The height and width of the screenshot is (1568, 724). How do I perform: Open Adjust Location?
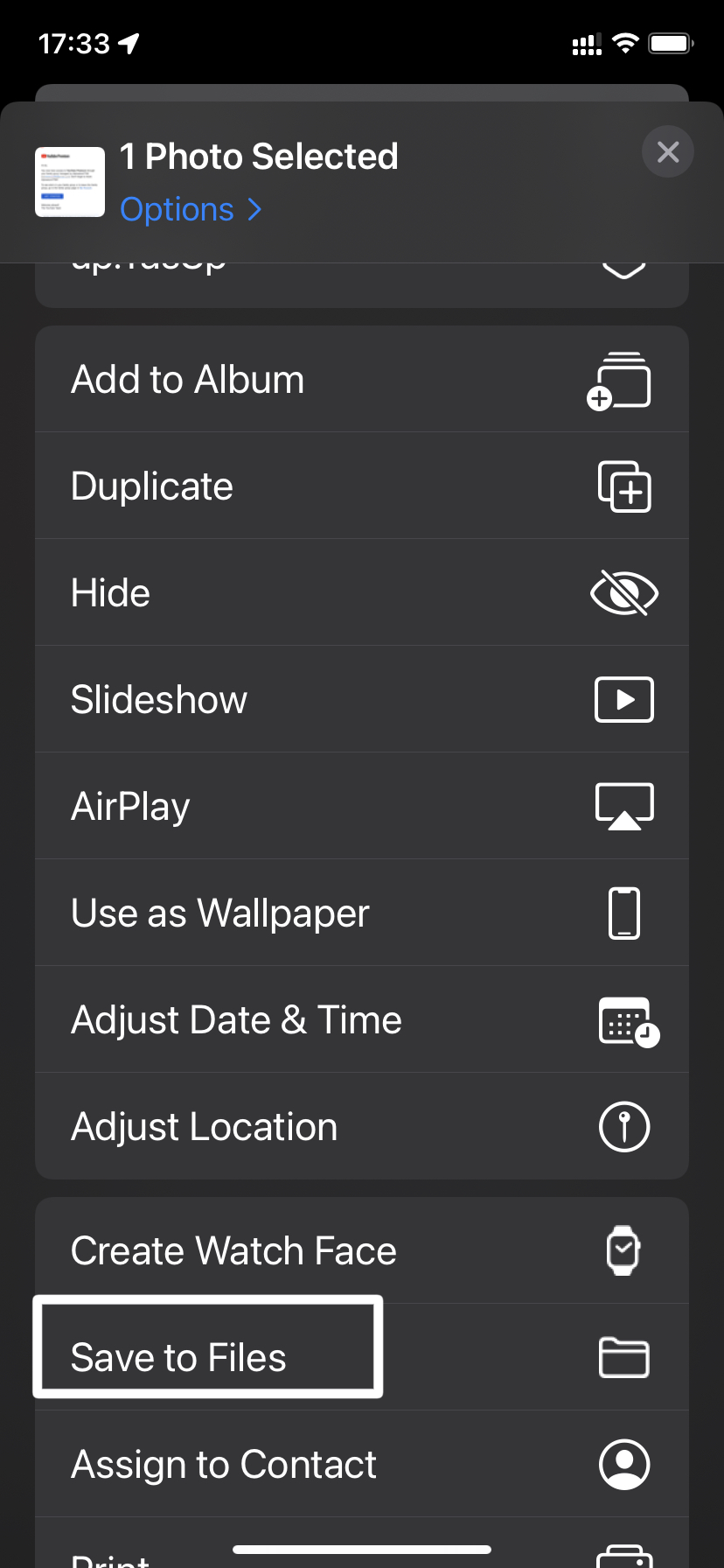362,1127
